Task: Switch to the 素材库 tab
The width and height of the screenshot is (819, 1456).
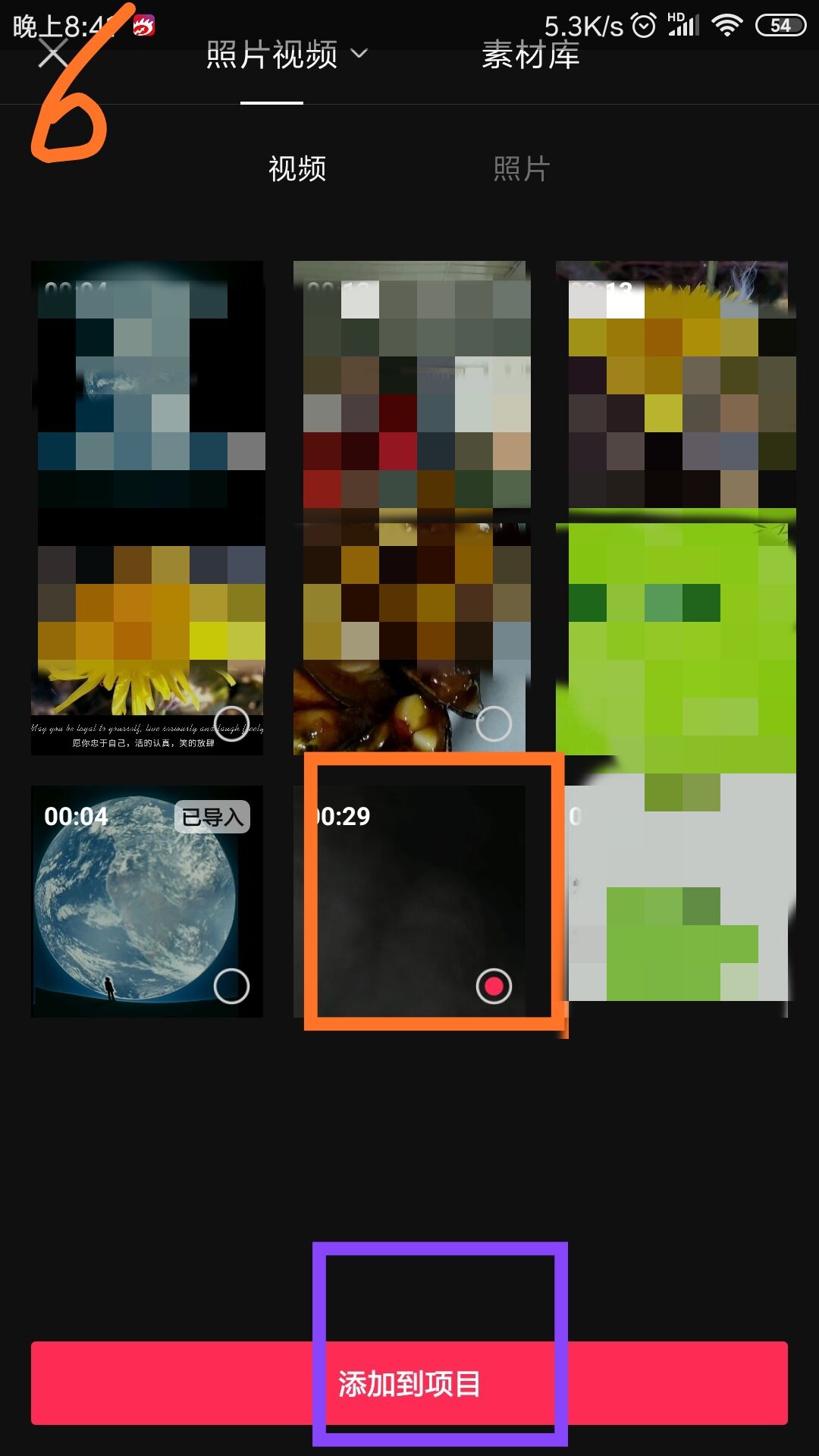Action: [x=531, y=55]
